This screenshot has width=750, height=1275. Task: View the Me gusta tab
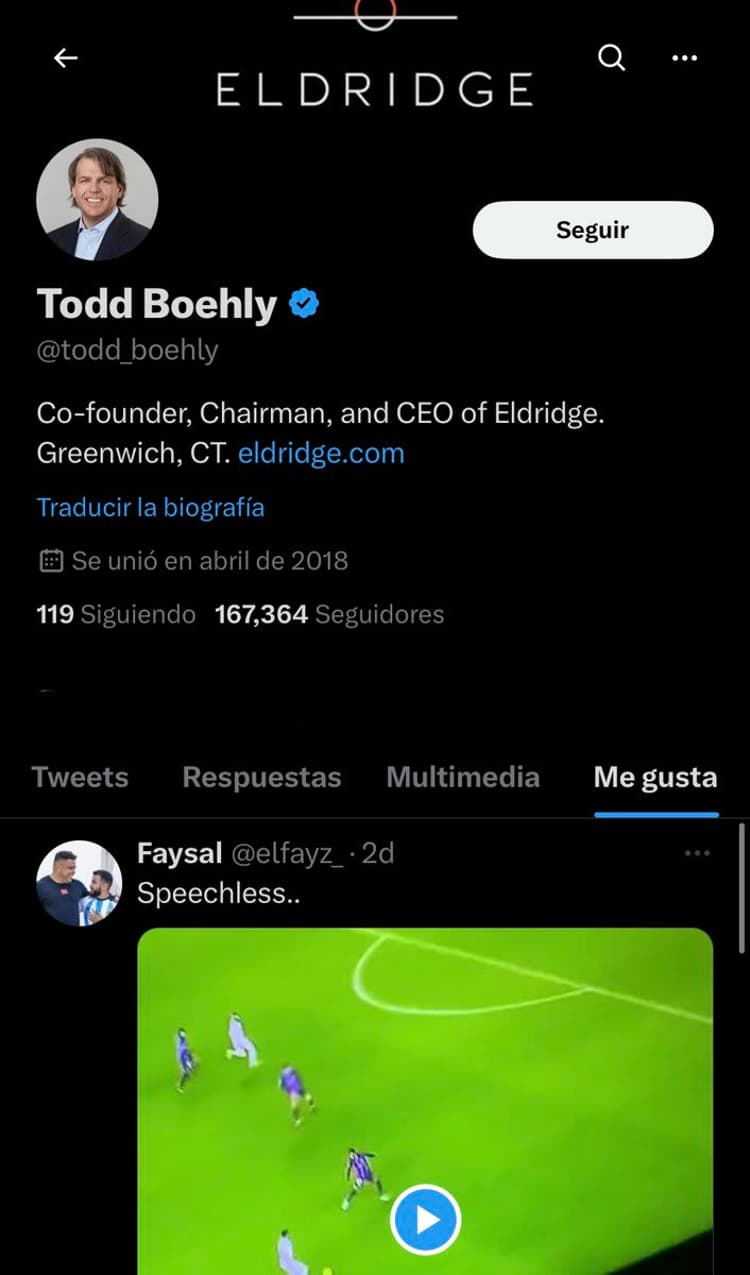click(655, 777)
